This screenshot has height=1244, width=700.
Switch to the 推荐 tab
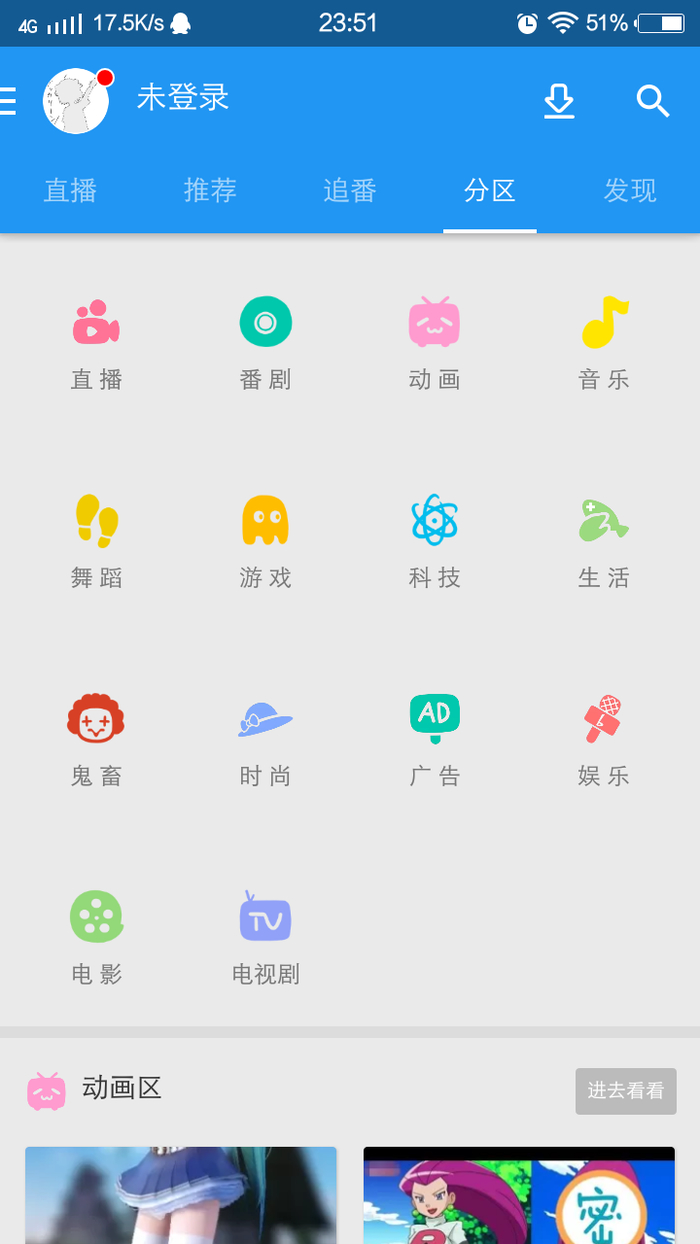[x=210, y=190]
